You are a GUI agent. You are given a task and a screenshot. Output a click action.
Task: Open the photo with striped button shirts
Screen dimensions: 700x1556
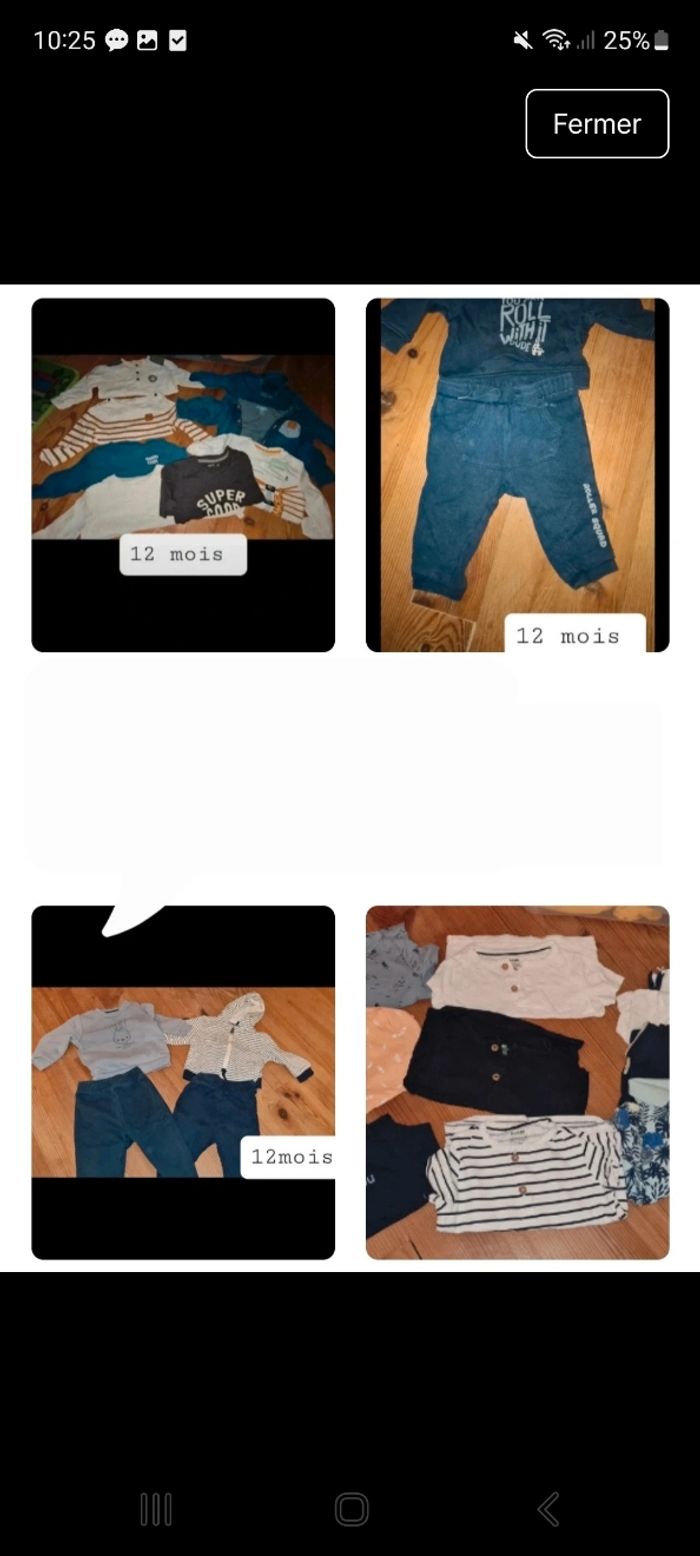tap(517, 1083)
